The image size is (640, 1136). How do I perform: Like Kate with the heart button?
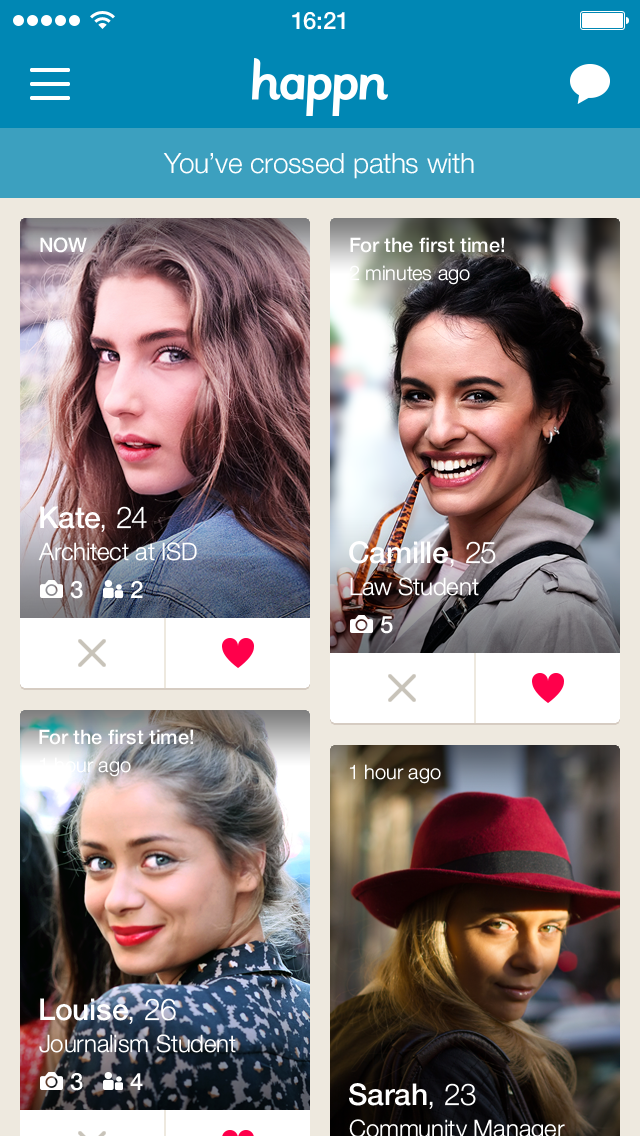(x=238, y=653)
